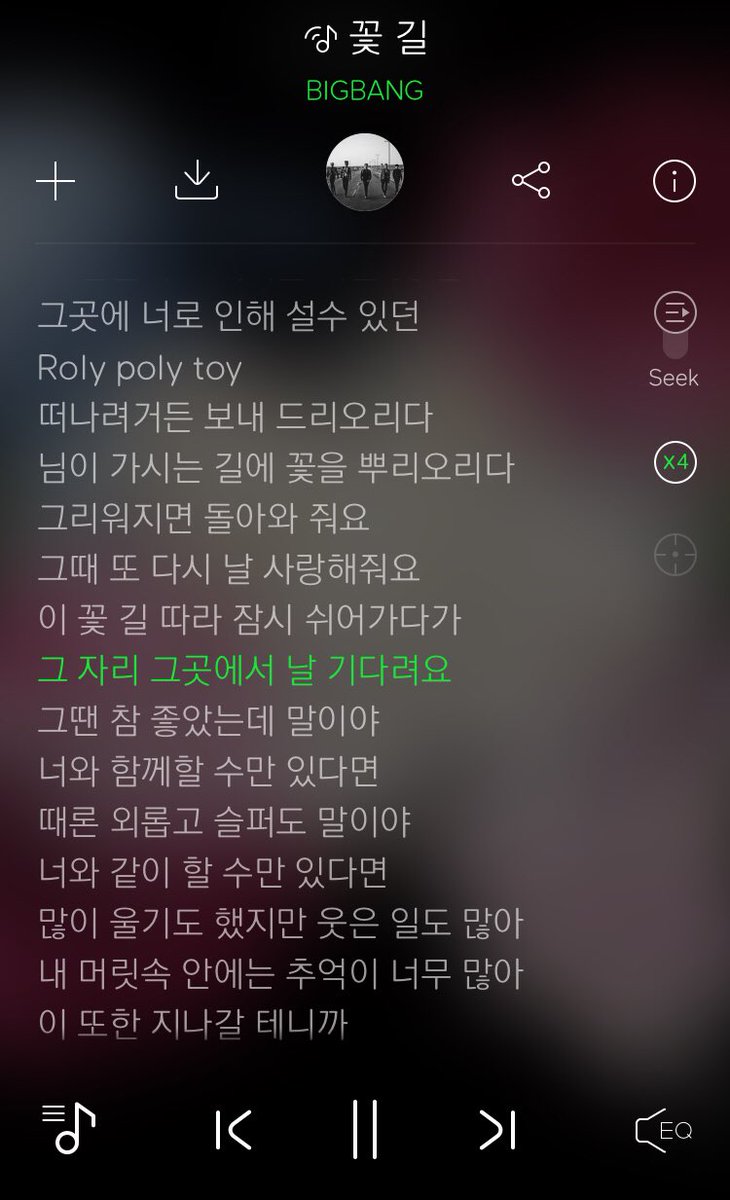
Task: Open the BIGBANG artist page
Action: 365,91
